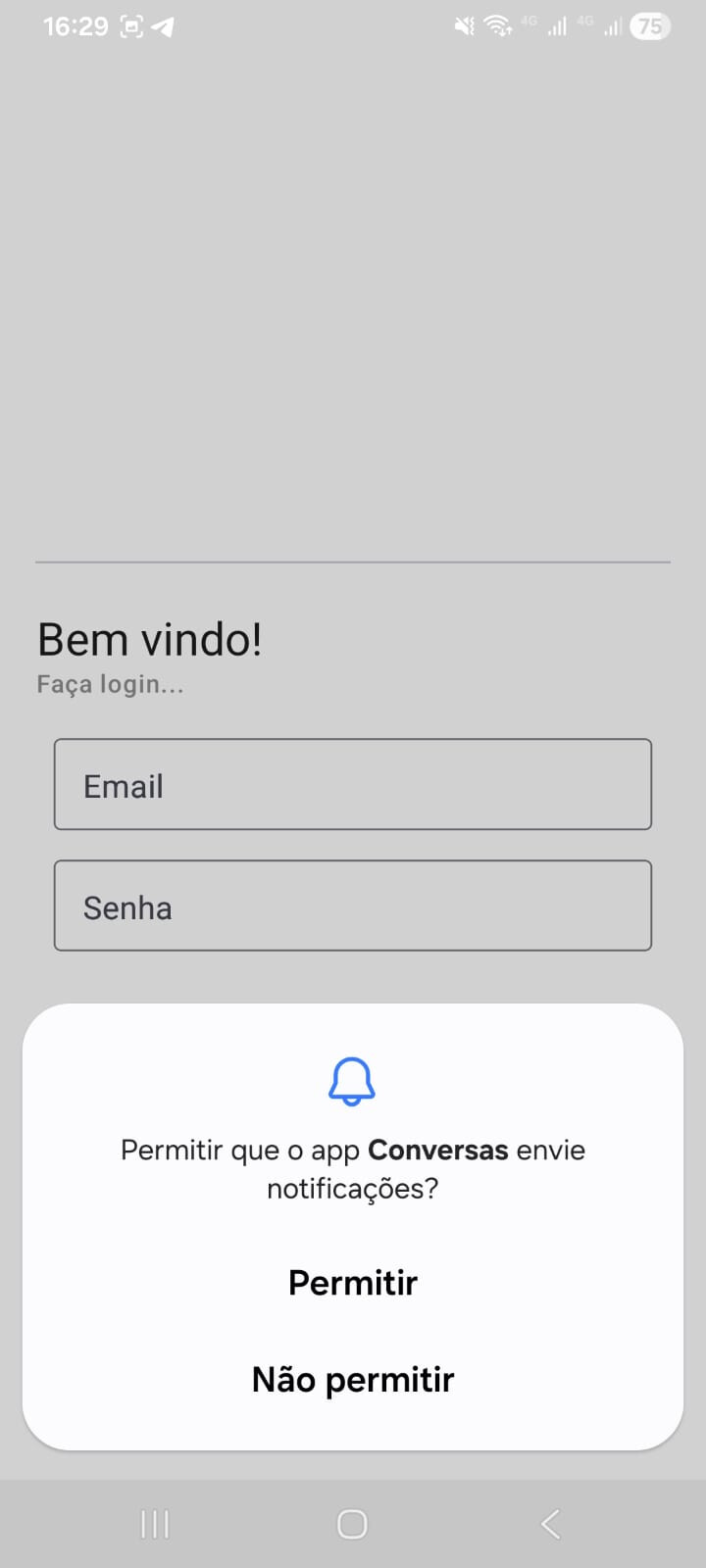Choose Não permitir to deny notifications
The width and height of the screenshot is (706, 1568).
click(353, 1380)
